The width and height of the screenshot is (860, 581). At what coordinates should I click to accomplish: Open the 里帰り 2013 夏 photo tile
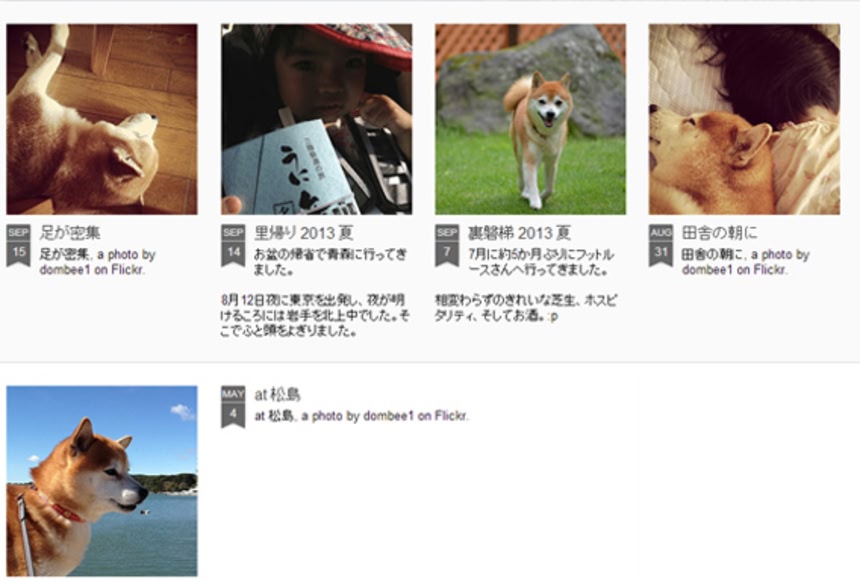pos(316,119)
